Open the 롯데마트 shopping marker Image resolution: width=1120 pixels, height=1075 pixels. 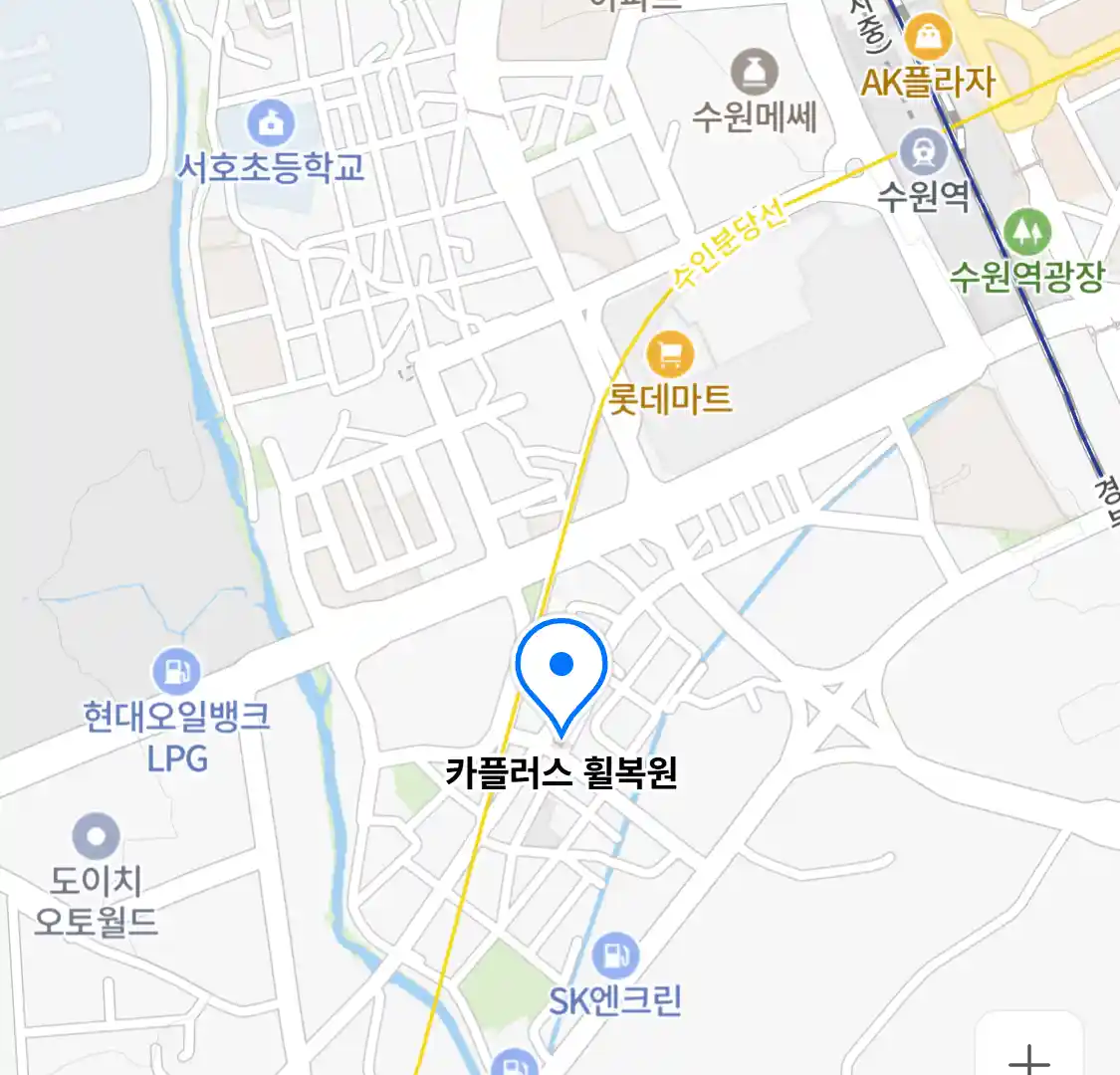[x=670, y=353]
